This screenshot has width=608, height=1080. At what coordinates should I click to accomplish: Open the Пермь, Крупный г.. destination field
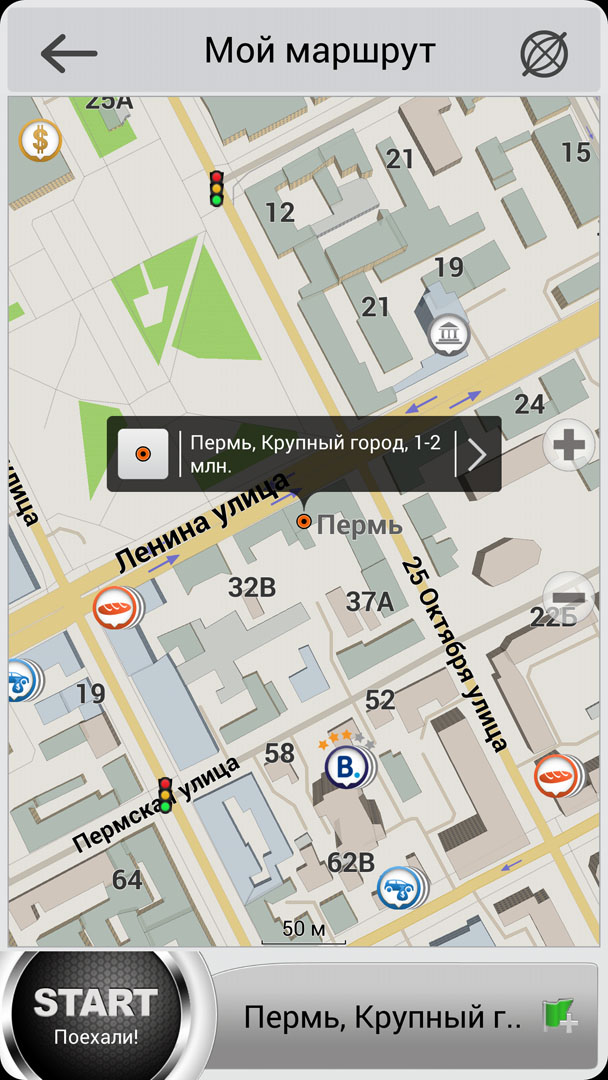point(383,1017)
